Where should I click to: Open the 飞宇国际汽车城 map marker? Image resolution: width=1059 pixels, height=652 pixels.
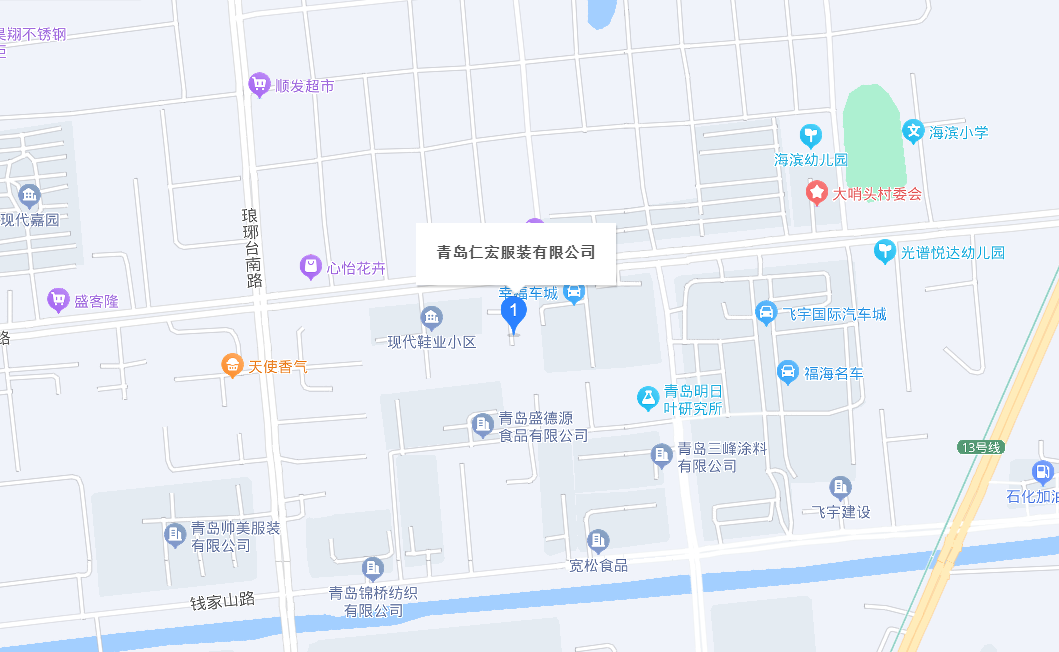coord(766,313)
